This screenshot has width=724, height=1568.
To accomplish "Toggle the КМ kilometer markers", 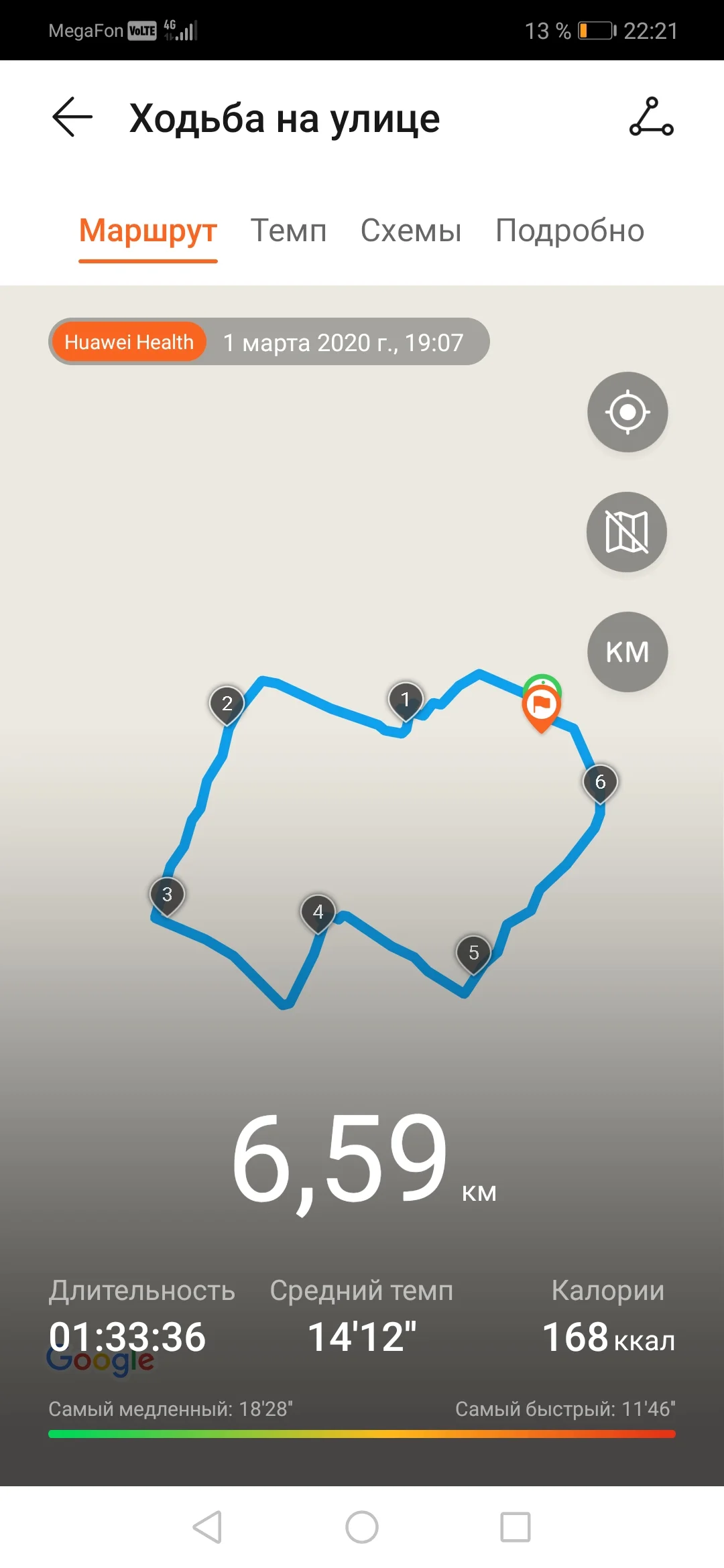I will [627, 652].
